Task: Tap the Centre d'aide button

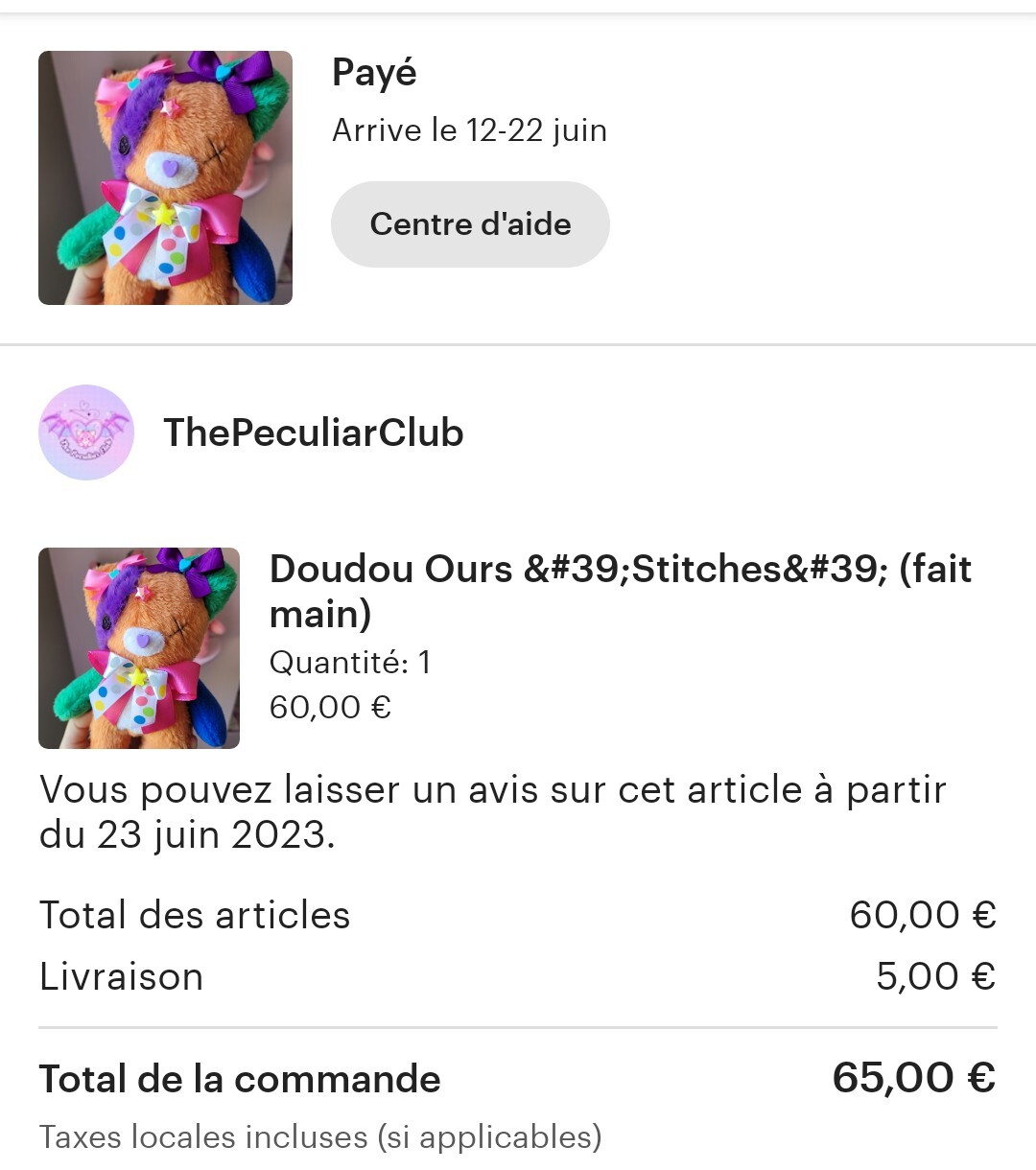Action: pyautogui.click(x=470, y=224)
